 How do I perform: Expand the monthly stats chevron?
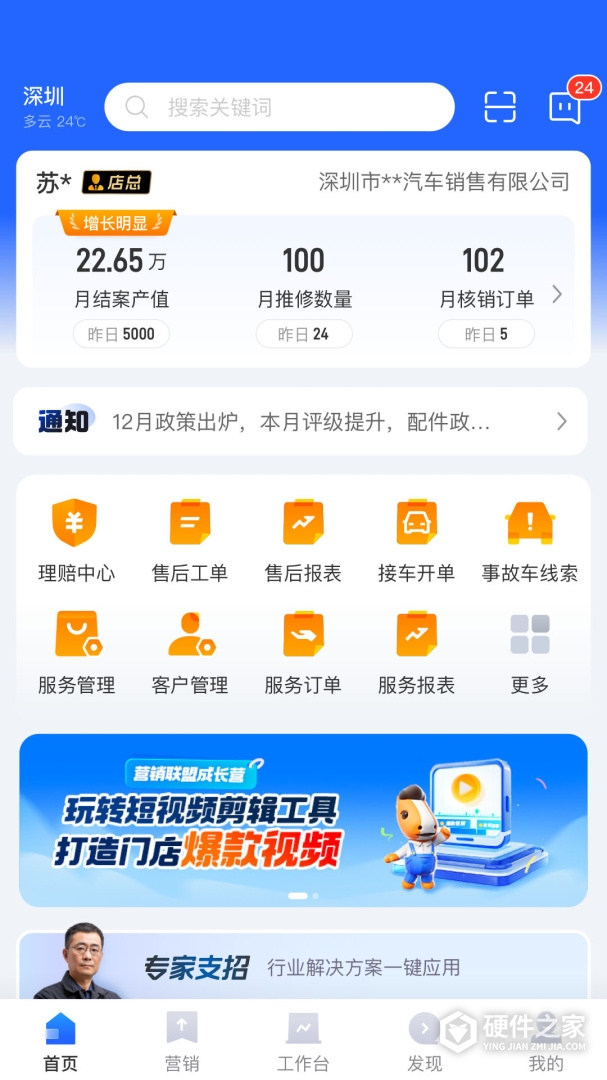pyautogui.click(x=557, y=294)
